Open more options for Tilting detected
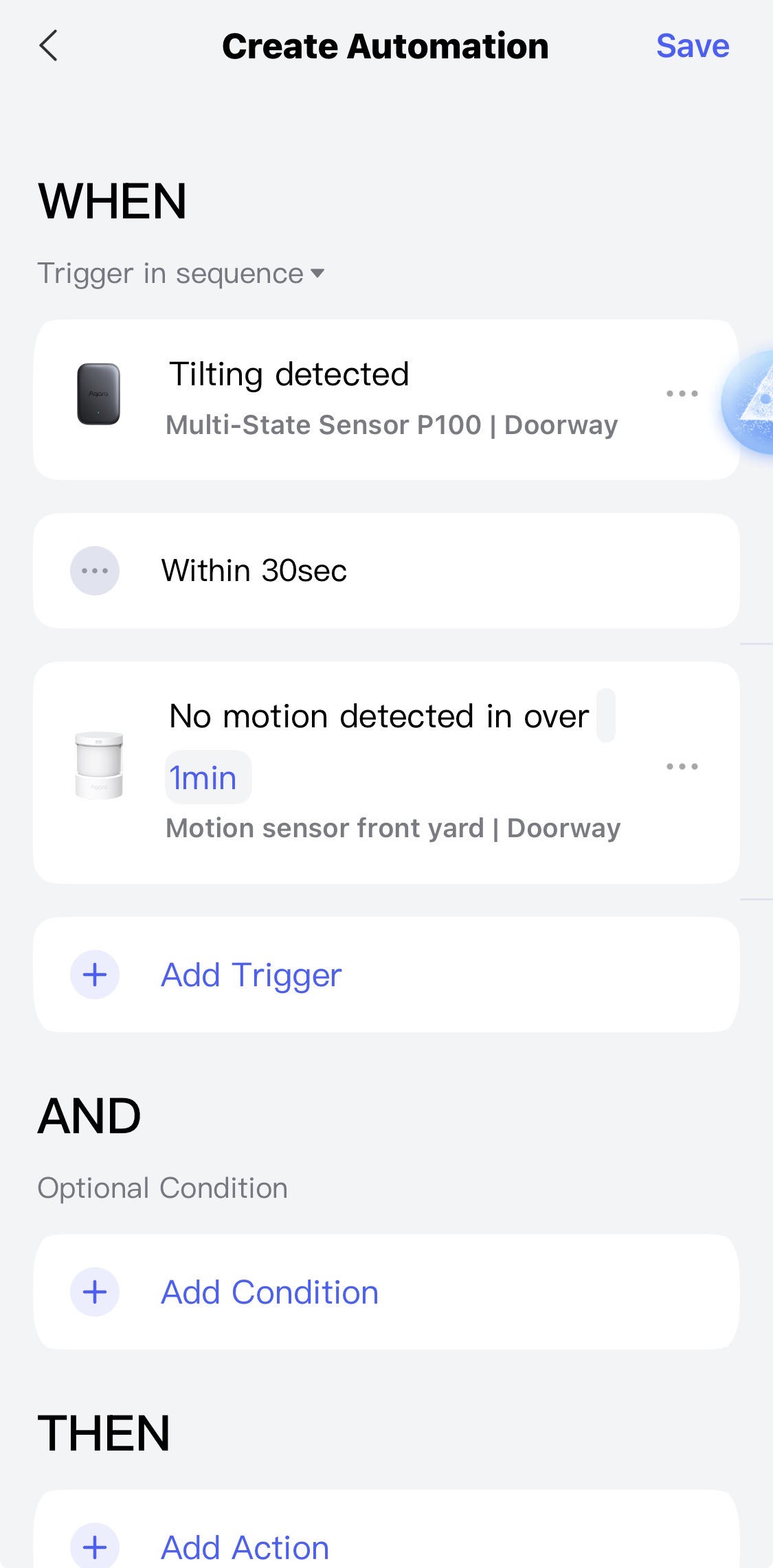 tap(682, 394)
